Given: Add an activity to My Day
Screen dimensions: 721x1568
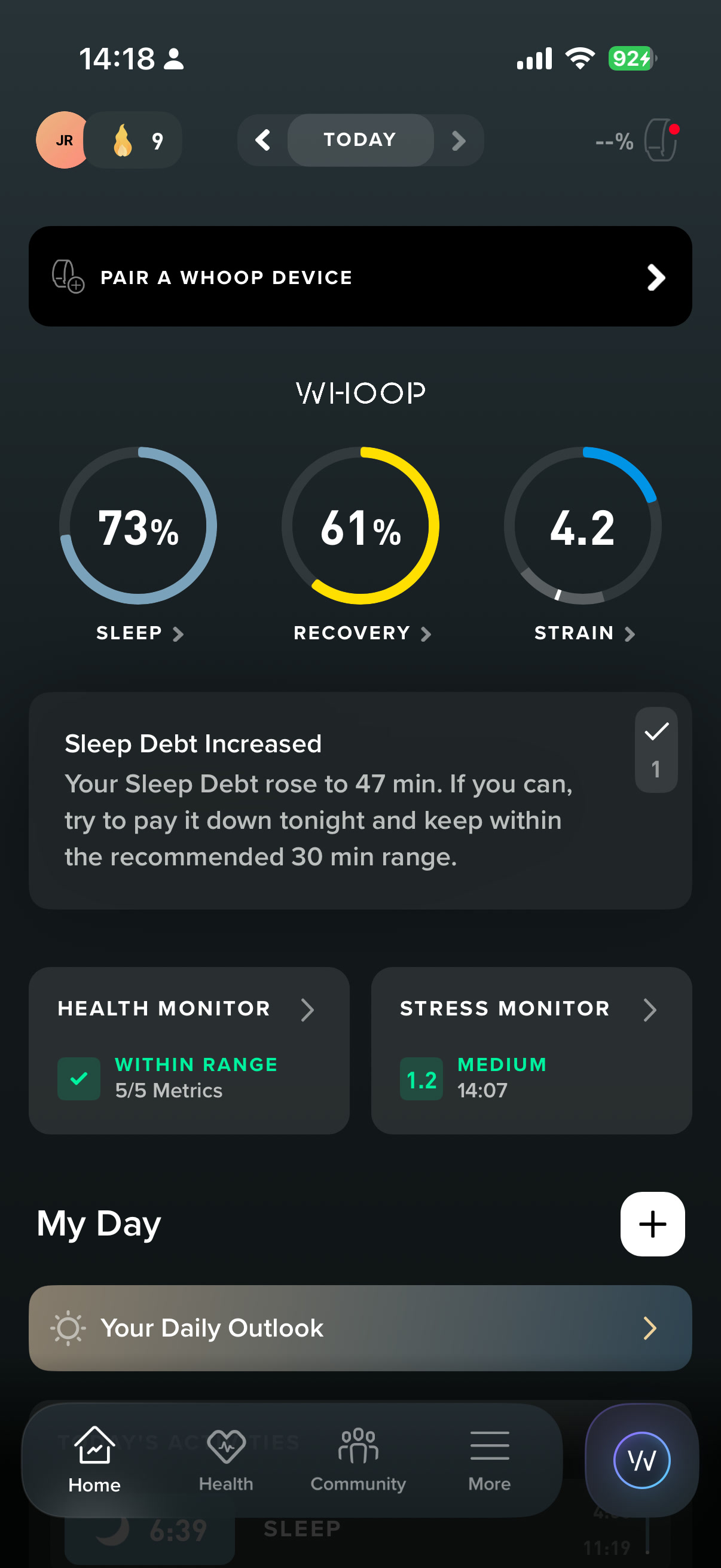Looking at the screenshot, I should pyautogui.click(x=652, y=1224).
